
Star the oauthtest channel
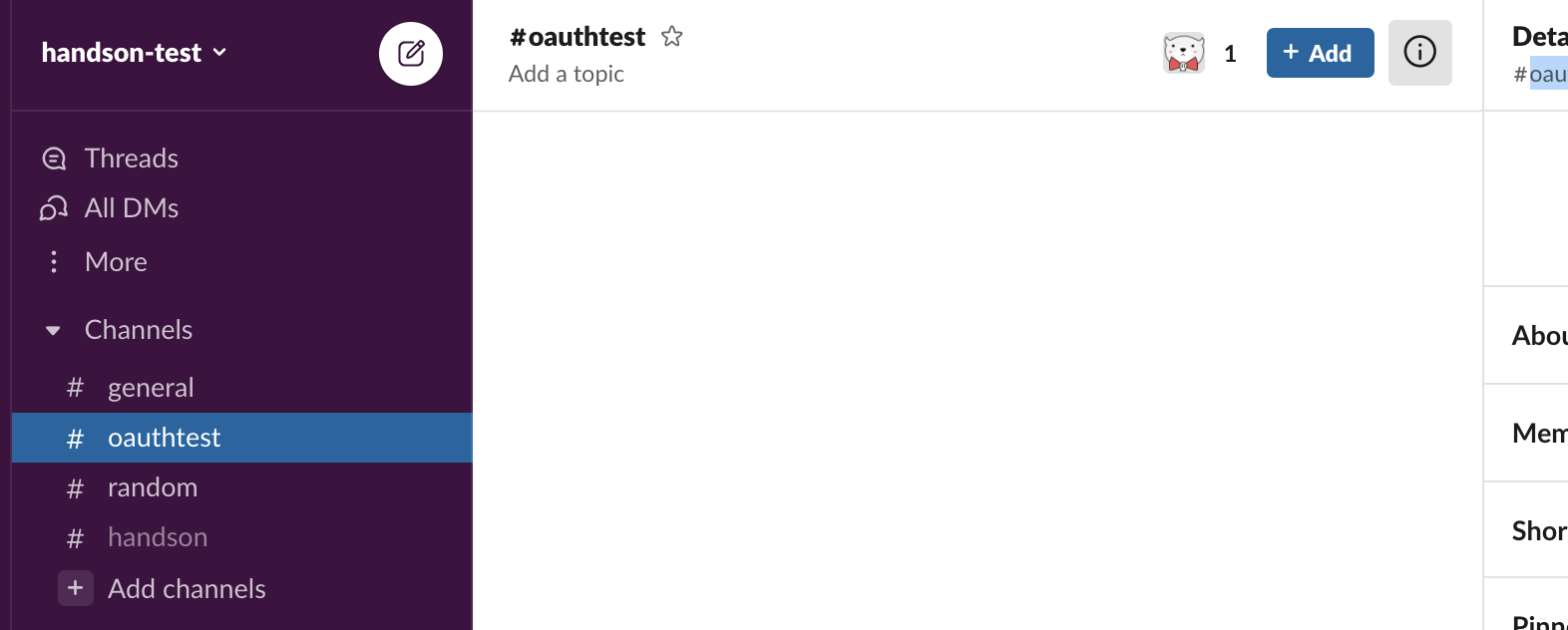(x=672, y=37)
